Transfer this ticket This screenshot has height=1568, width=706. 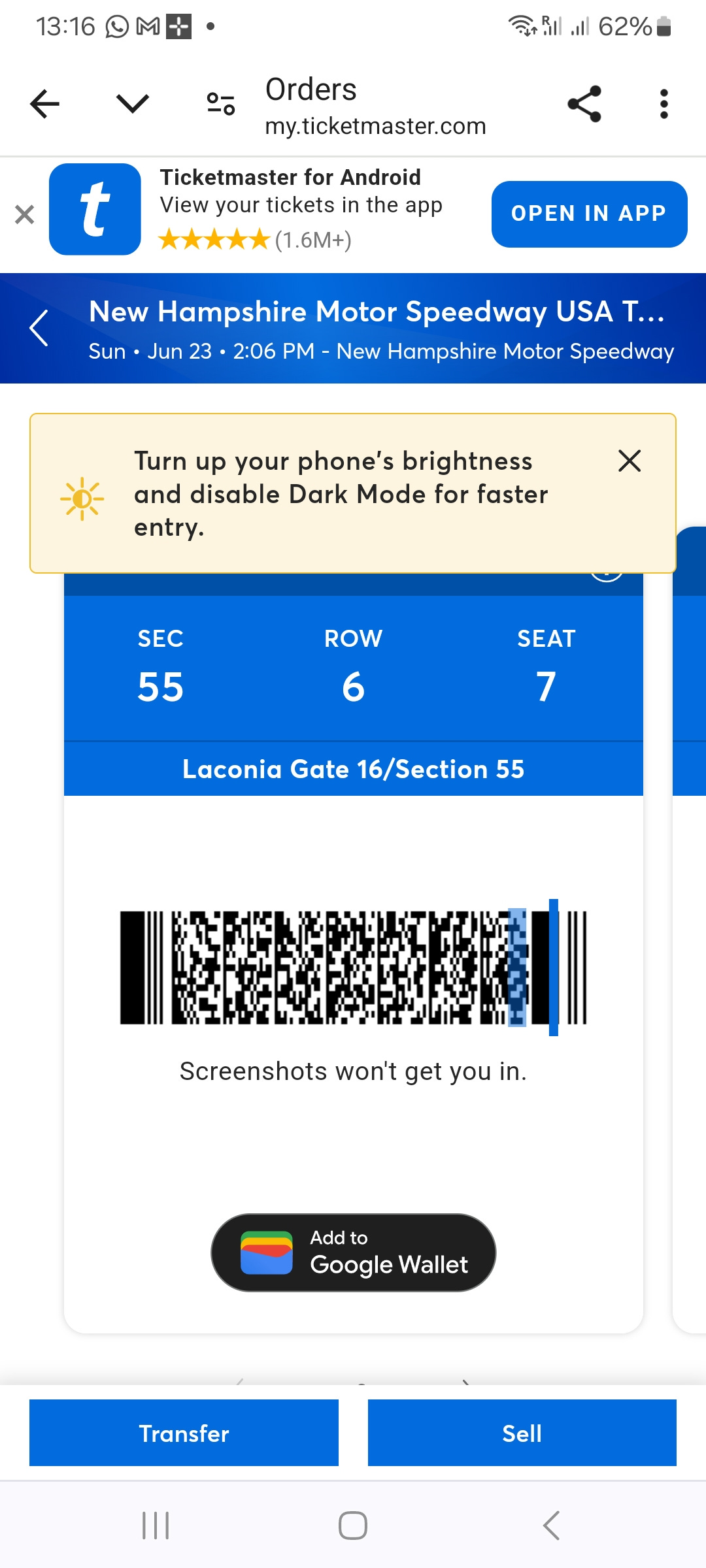[184, 1433]
